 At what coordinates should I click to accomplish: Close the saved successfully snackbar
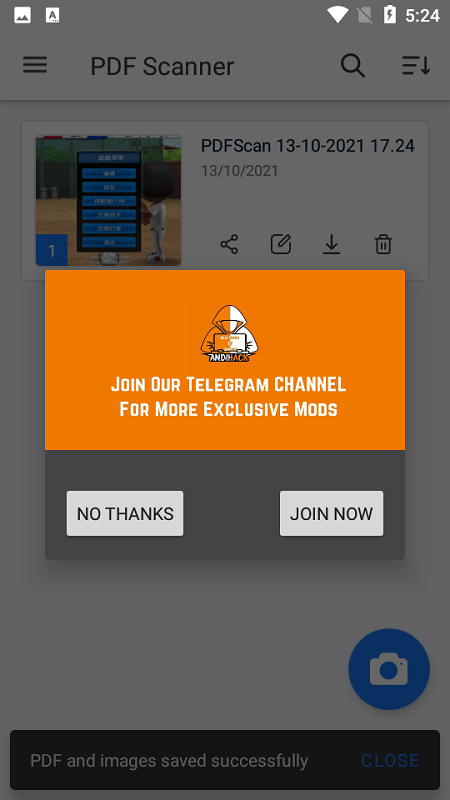click(390, 760)
